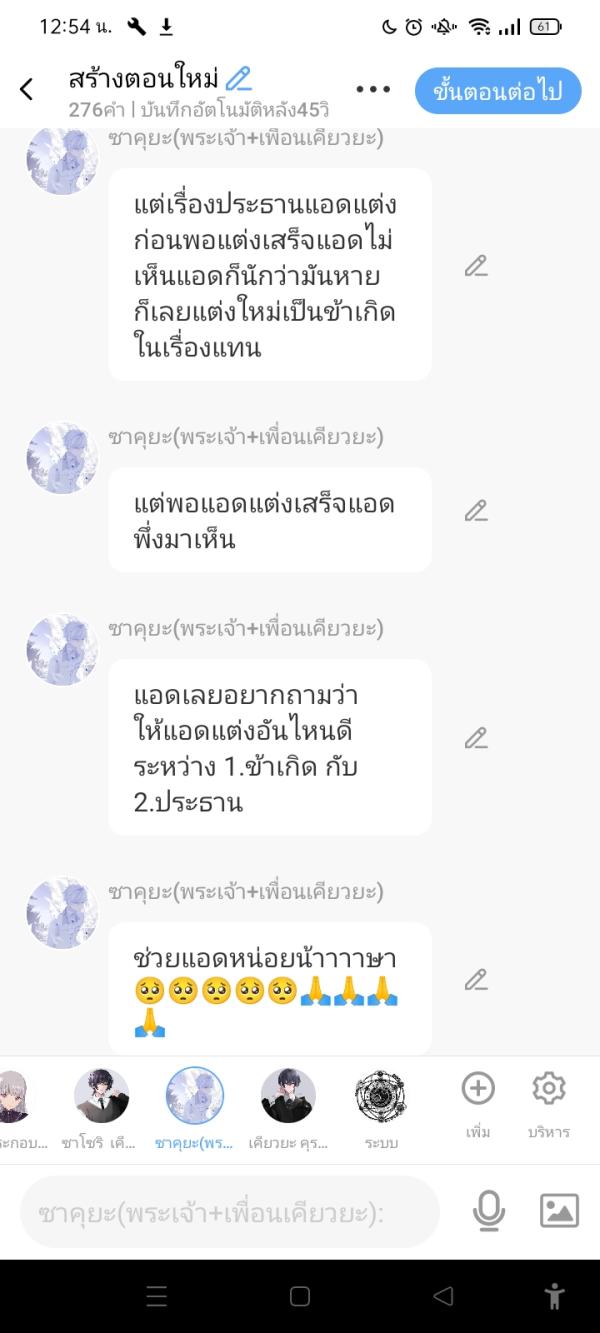Insert an image with picture icon
The width and height of the screenshot is (600, 1333).
point(559,1211)
